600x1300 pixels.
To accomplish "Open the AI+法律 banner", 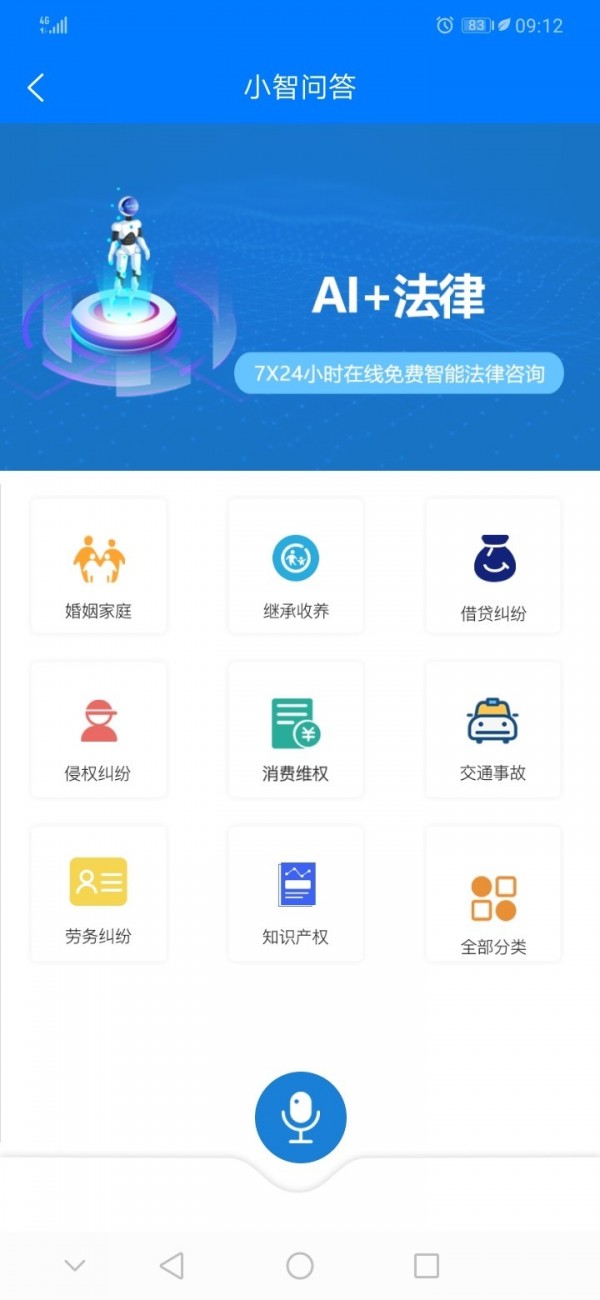I will tap(300, 296).
